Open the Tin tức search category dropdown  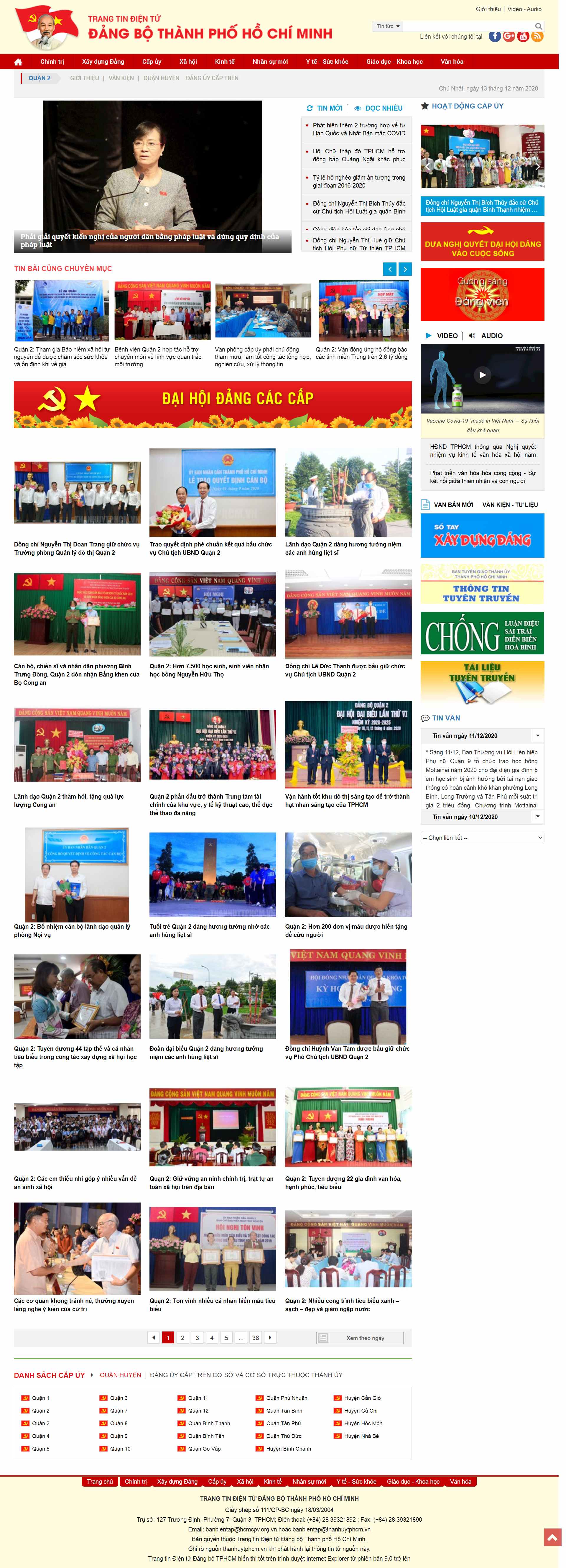(388, 26)
